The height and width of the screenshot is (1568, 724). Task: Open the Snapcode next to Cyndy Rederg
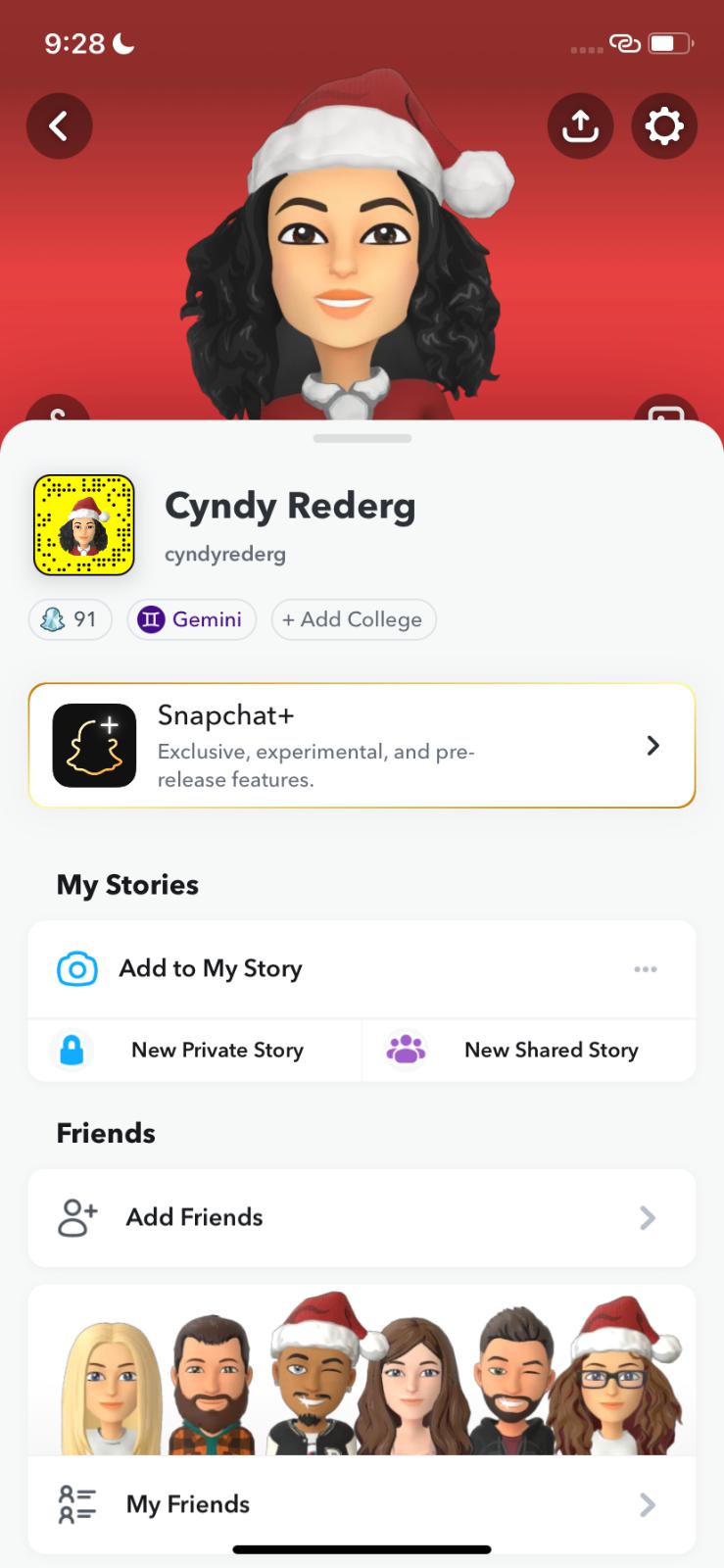(83, 525)
